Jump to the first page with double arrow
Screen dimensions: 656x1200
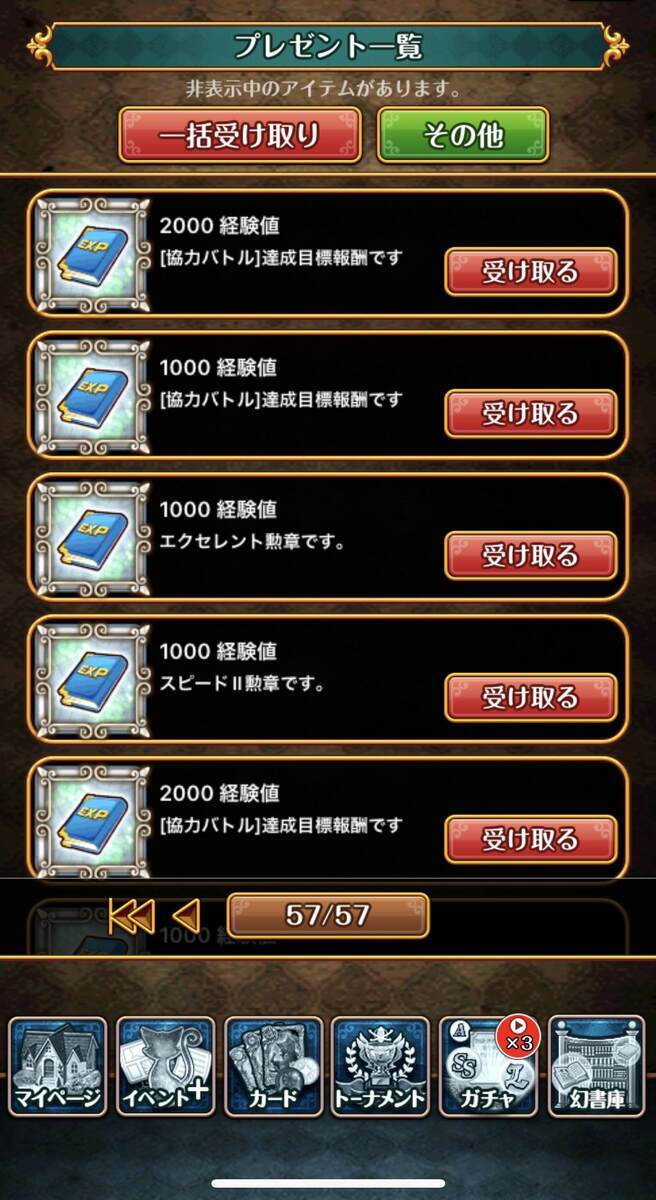point(131,915)
